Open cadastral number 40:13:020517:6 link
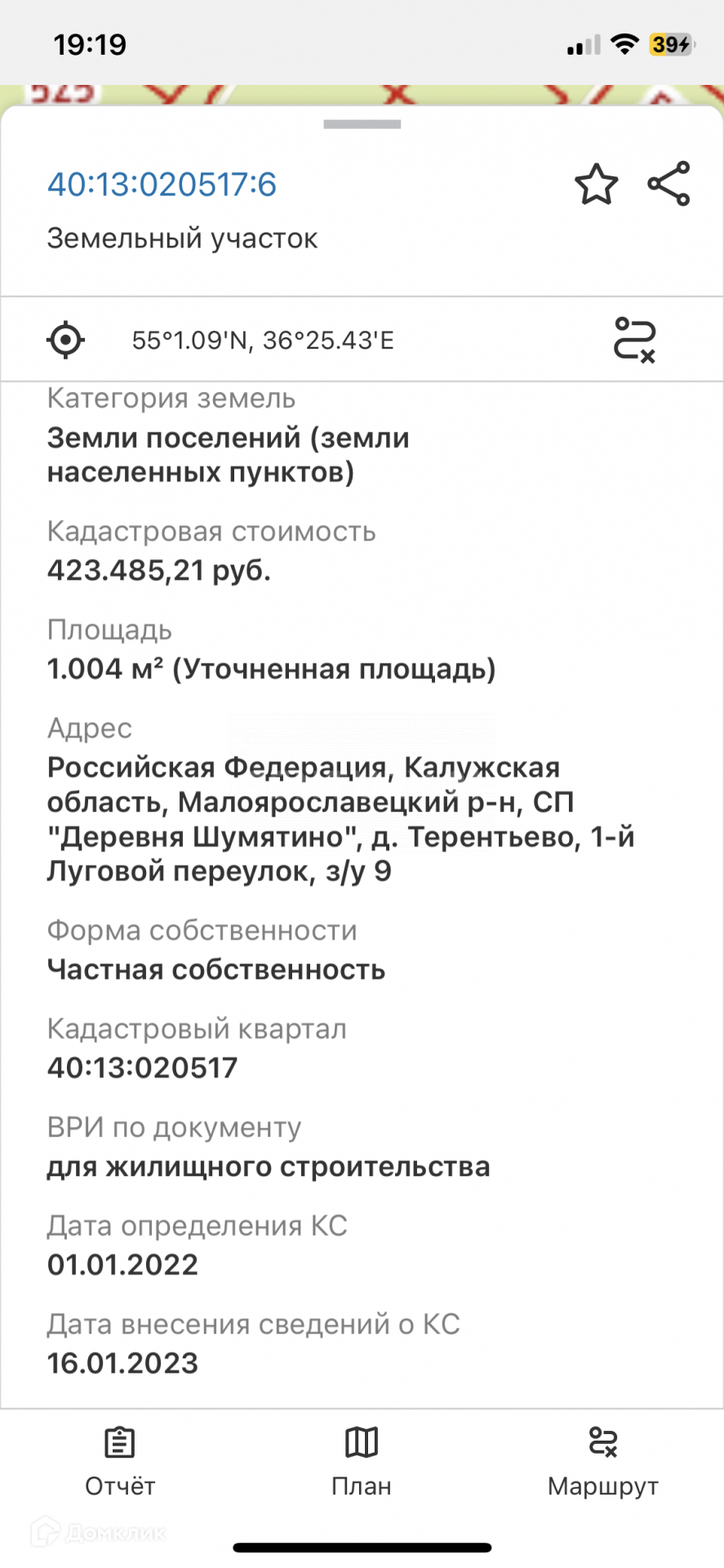Screen dimensions: 724x1568 point(162,185)
